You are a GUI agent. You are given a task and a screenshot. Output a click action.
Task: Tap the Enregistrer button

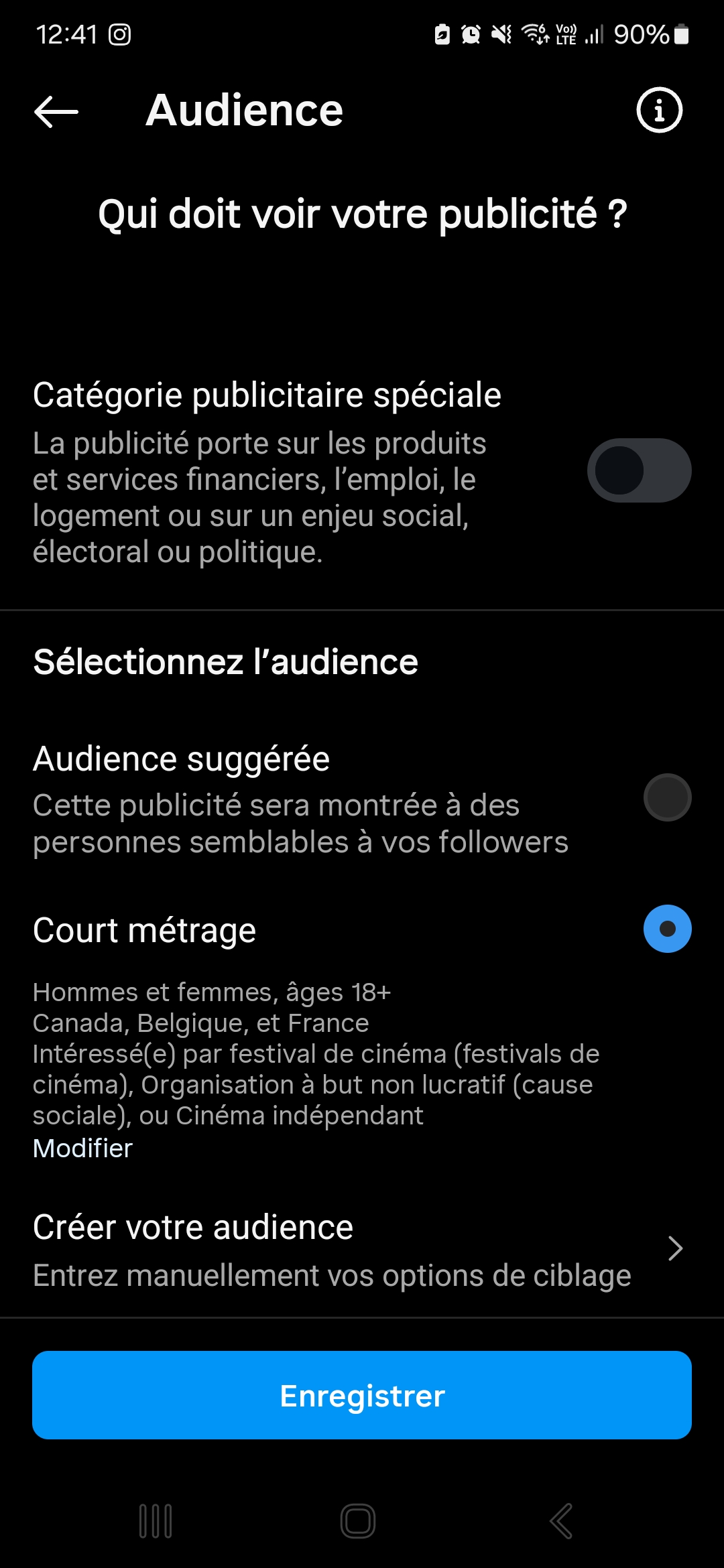pyautogui.click(x=362, y=1395)
